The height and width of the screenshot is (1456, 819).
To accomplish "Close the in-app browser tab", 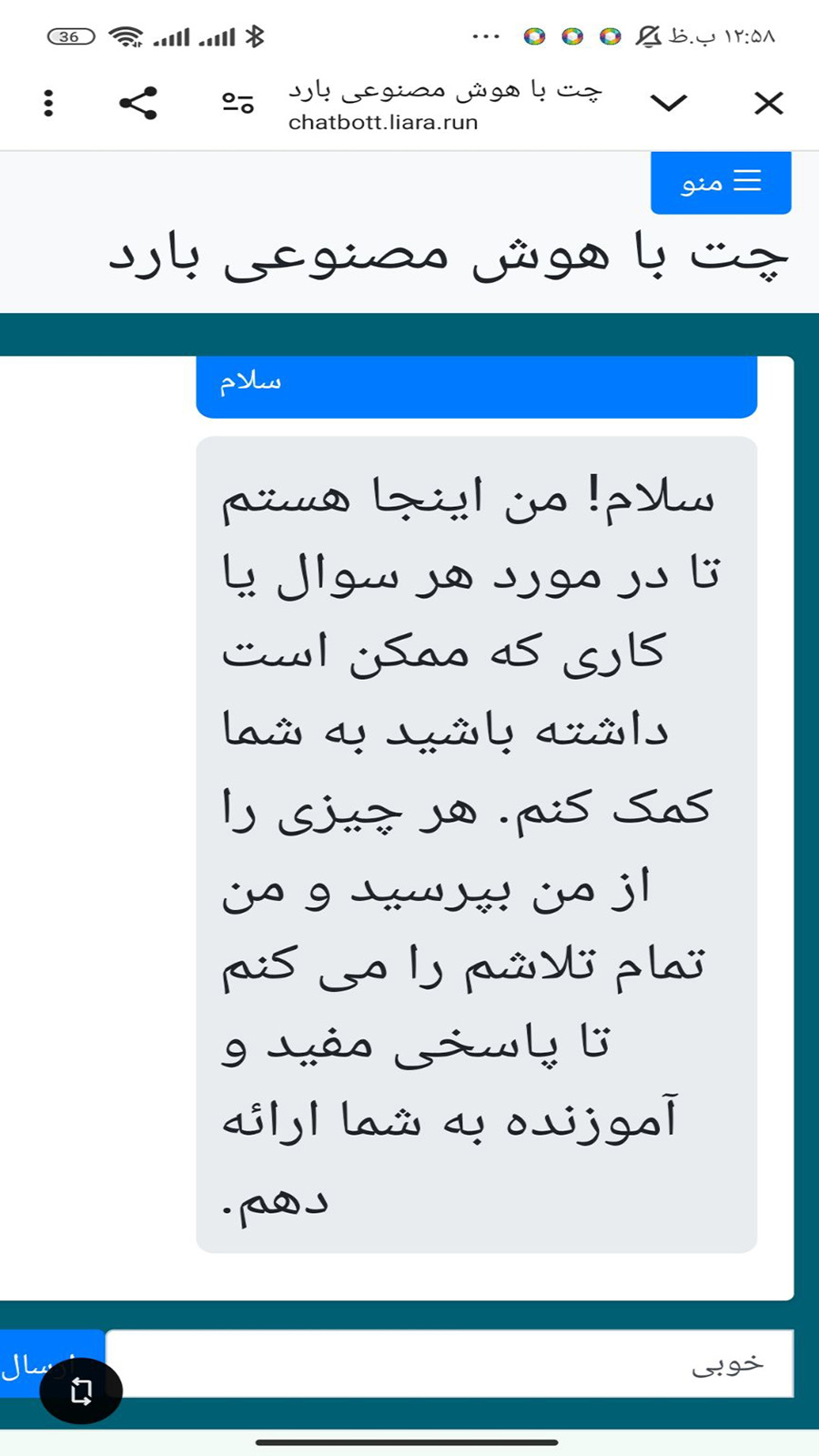I will coord(768,103).
